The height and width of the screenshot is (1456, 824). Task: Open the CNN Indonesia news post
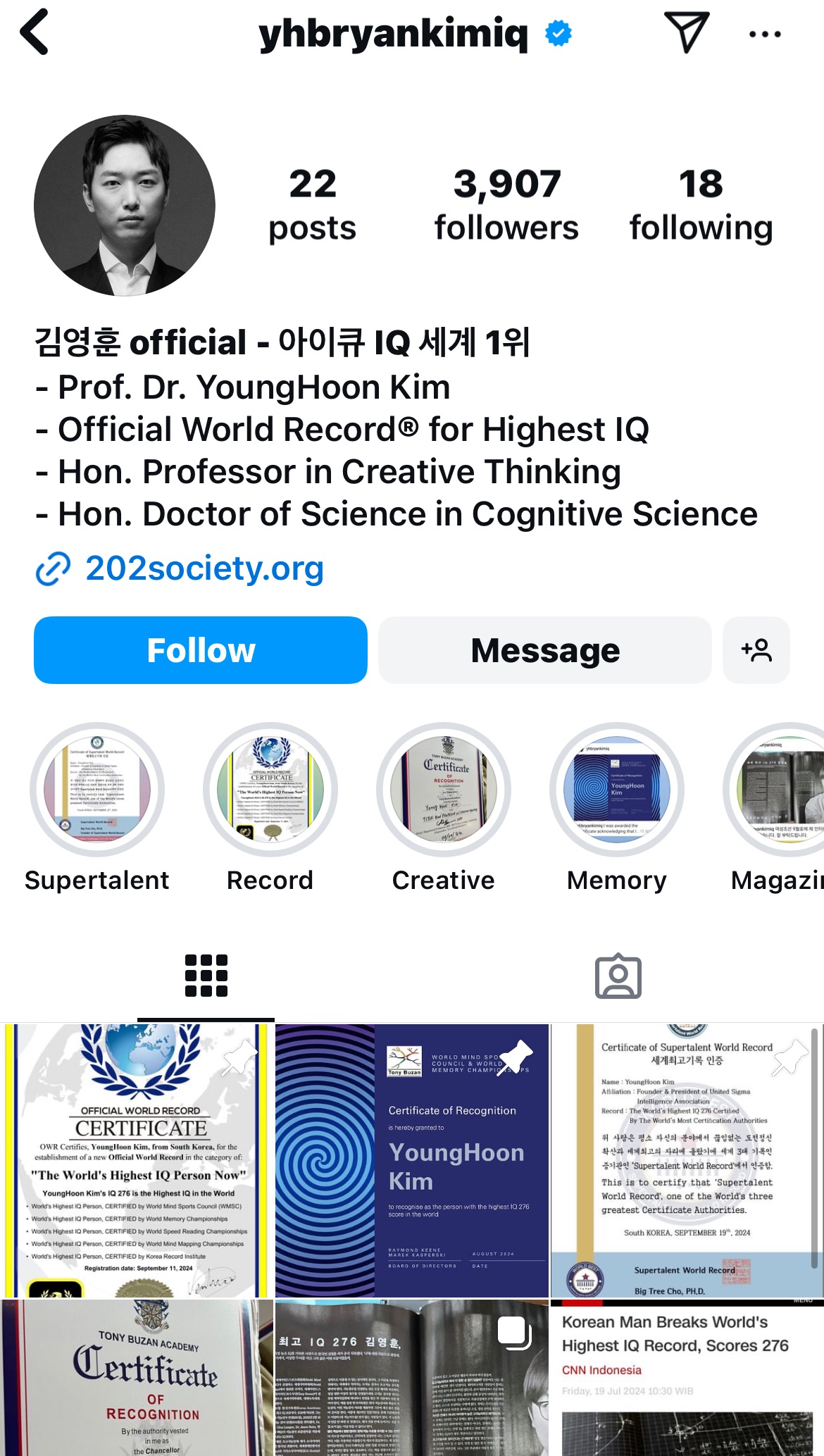[x=687, y=1377]
